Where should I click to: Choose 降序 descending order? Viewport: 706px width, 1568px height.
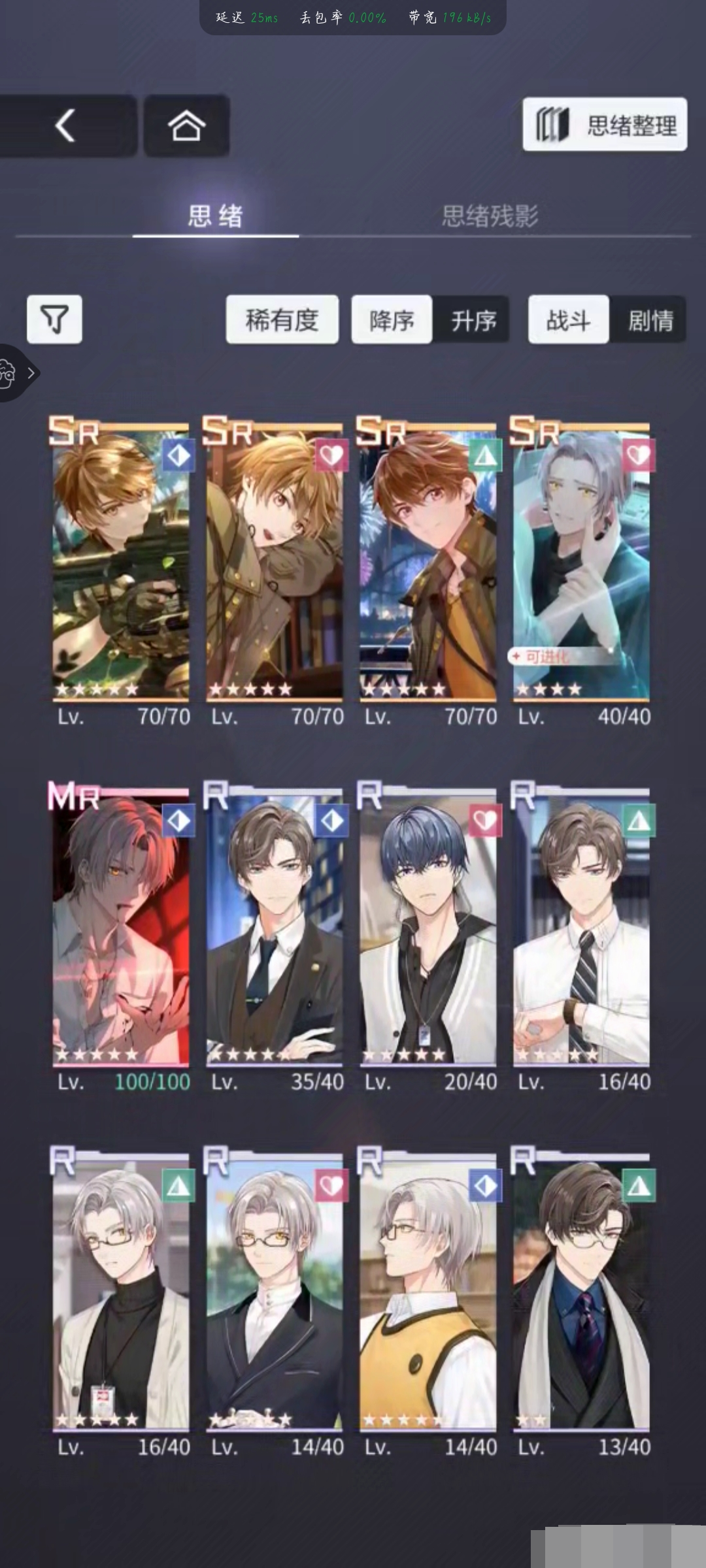[392, 320]
